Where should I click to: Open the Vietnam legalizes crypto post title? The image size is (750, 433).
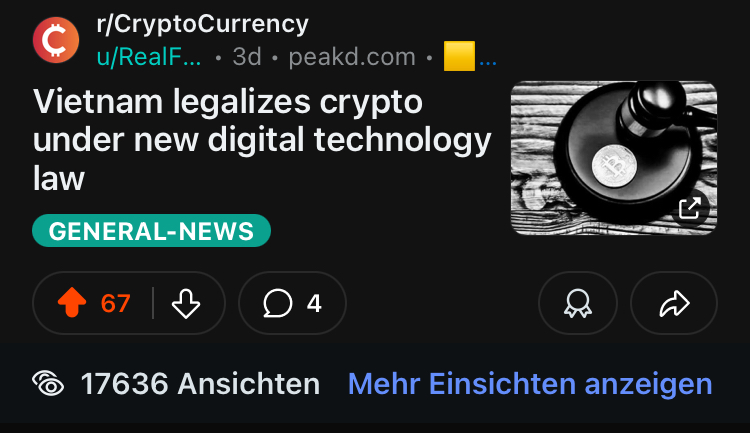[260, 140]
